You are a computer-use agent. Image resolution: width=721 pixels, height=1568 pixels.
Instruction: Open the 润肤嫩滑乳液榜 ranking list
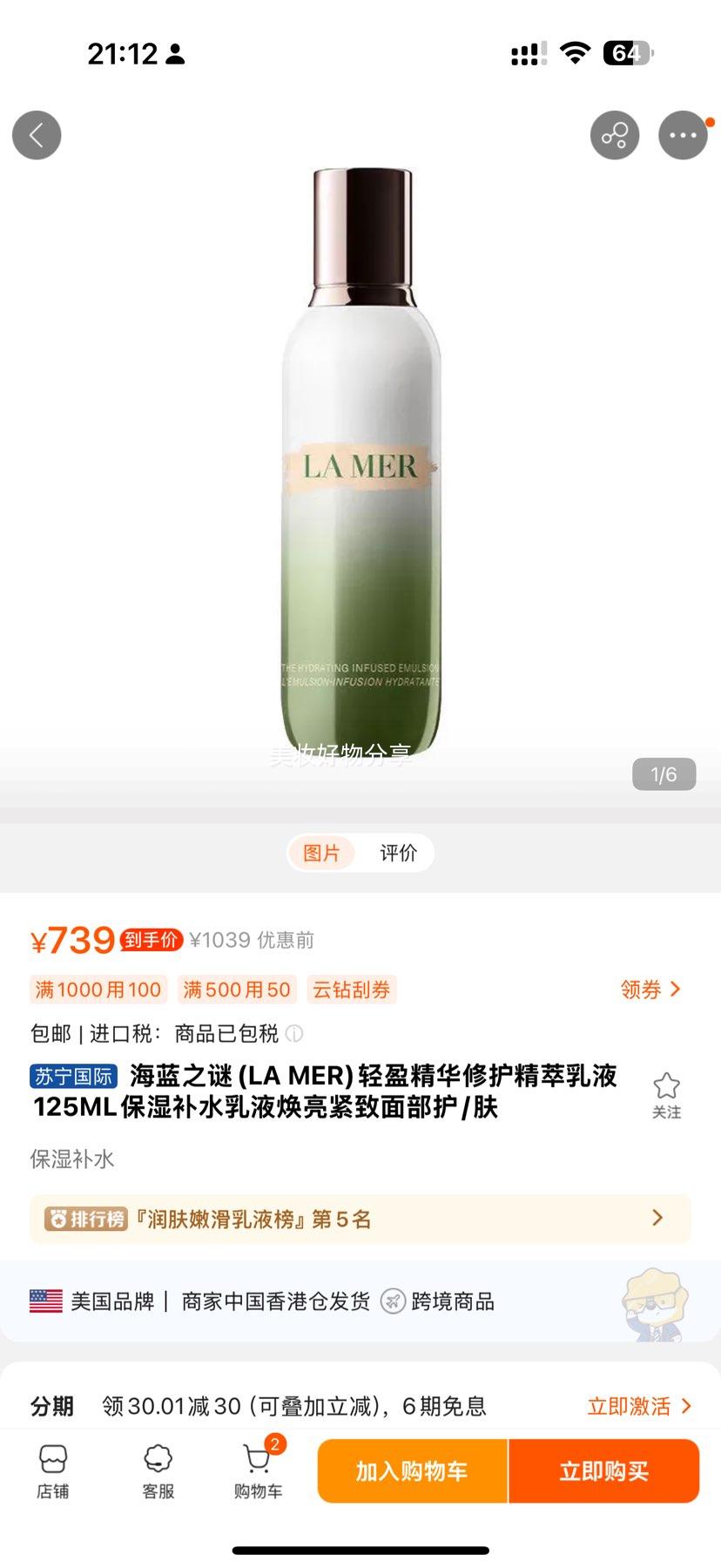tap(360, 1218)
